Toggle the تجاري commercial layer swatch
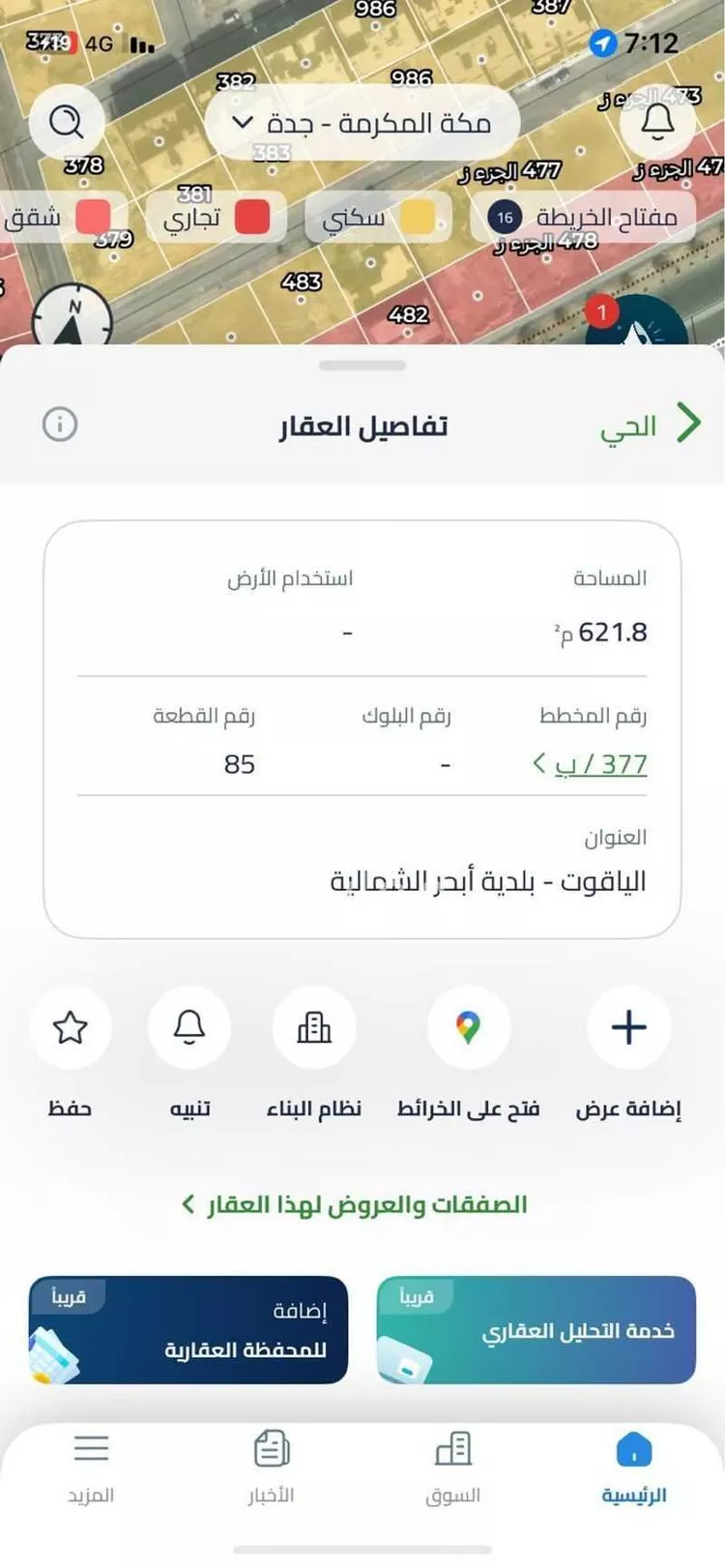This screenshot has height=1568, width=725. (x=254, y=218)
